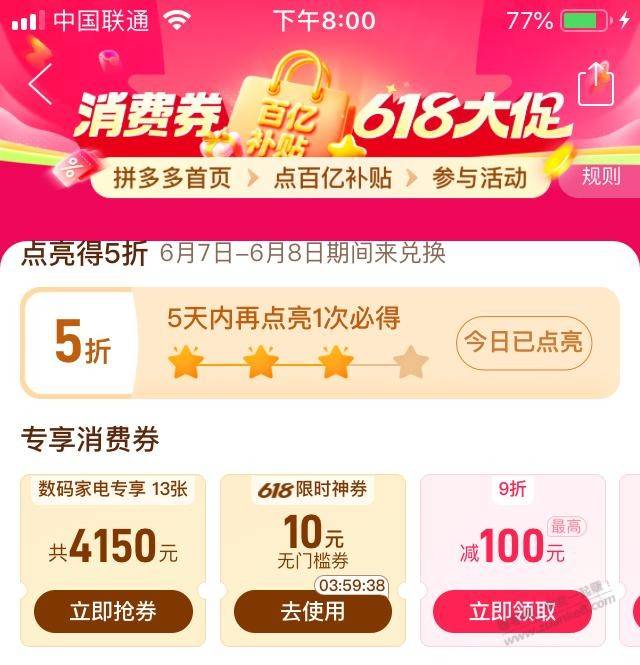Image resolution: width=640 pixels, height=665 pixels.
Task: Share this 618 promotion page
Action: click(596, 83)
